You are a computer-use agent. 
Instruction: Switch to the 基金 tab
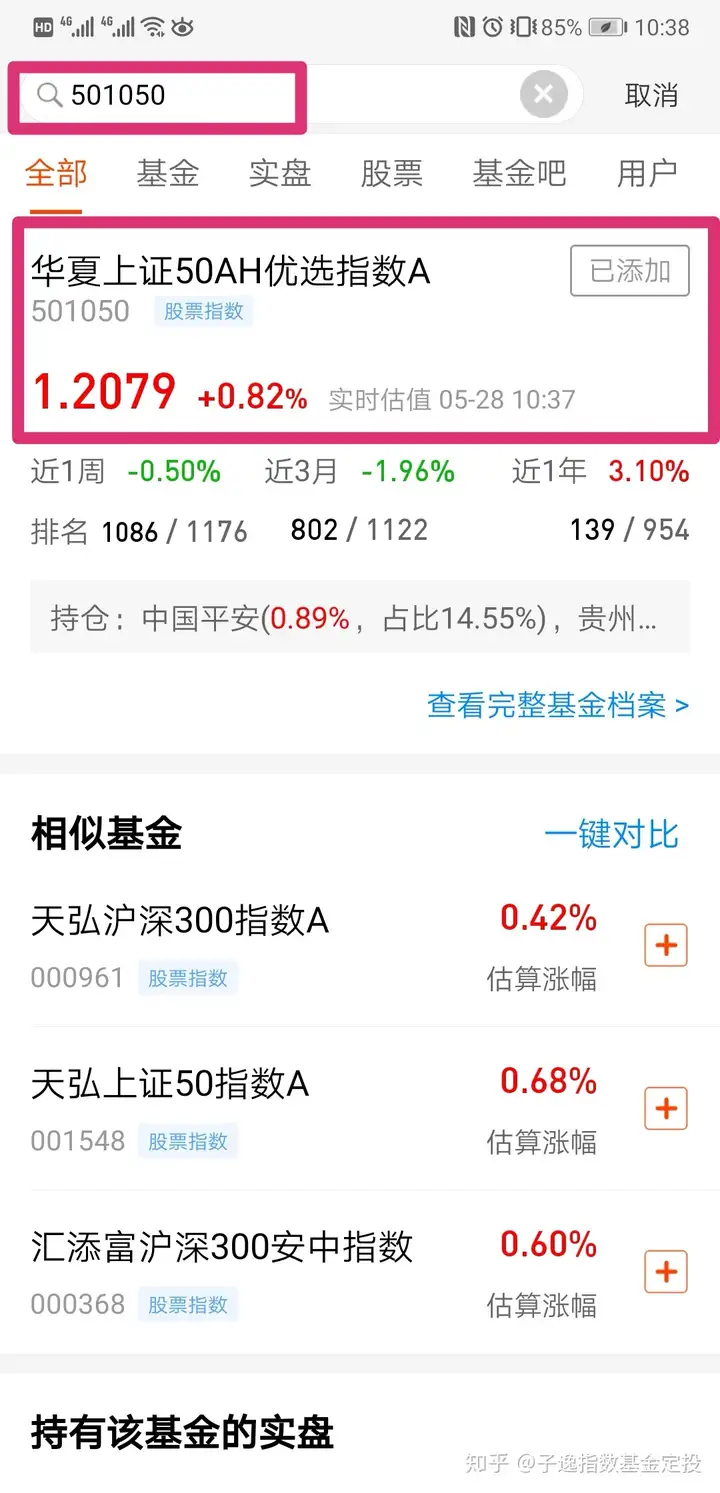tap(168, 173)
